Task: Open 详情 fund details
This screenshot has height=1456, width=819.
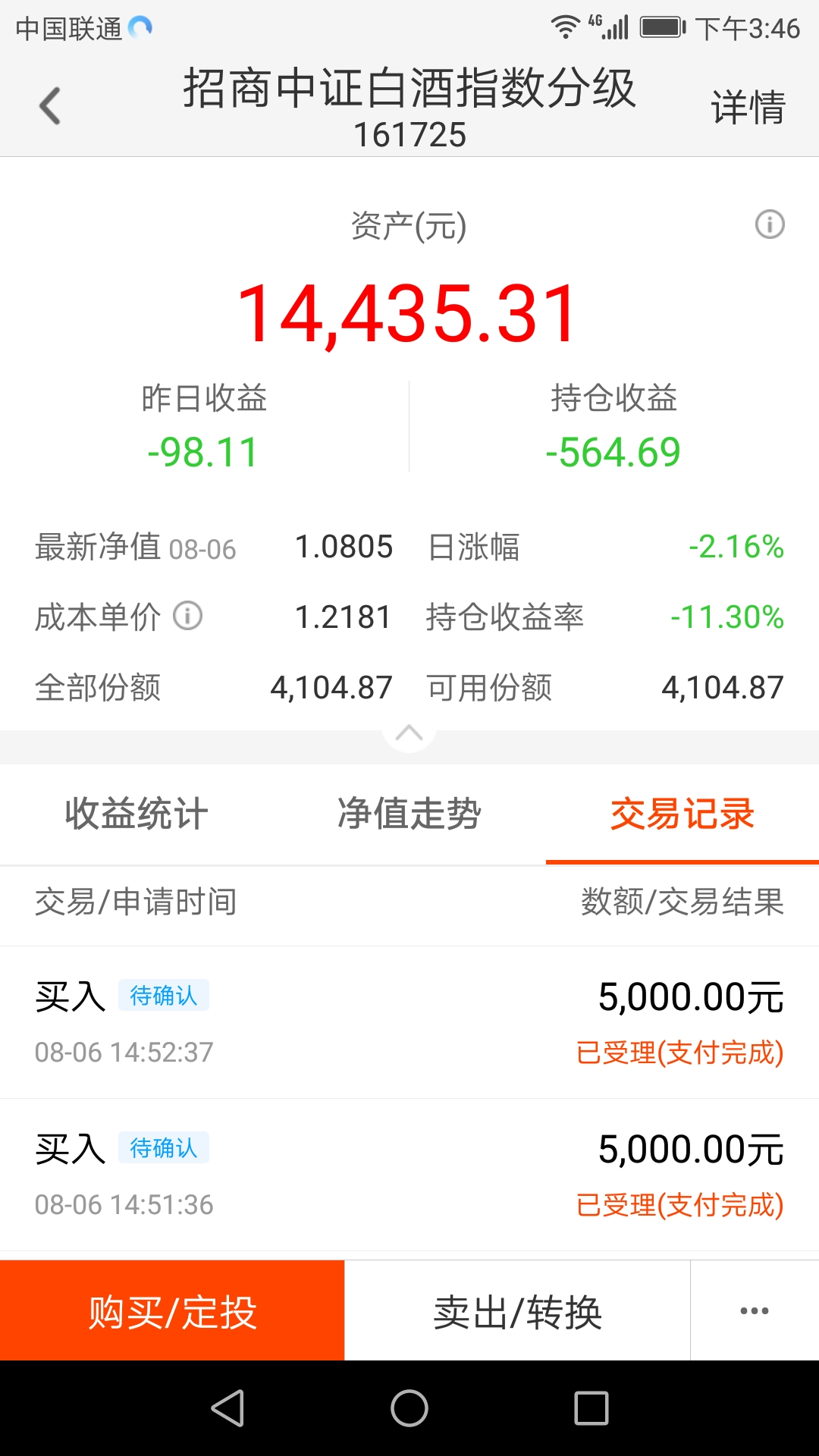Action: click(x=748, y=107)
